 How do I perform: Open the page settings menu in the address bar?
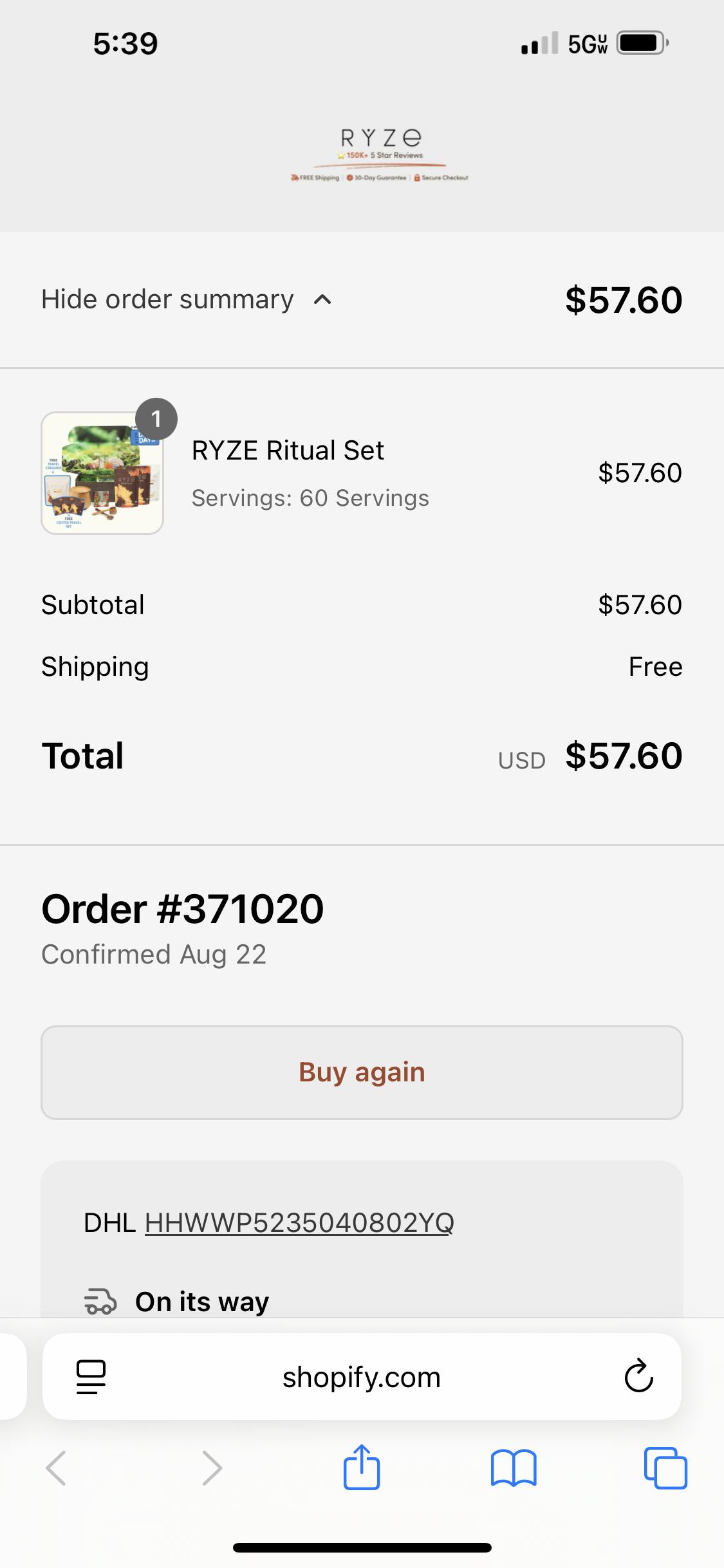point(91,1377)
